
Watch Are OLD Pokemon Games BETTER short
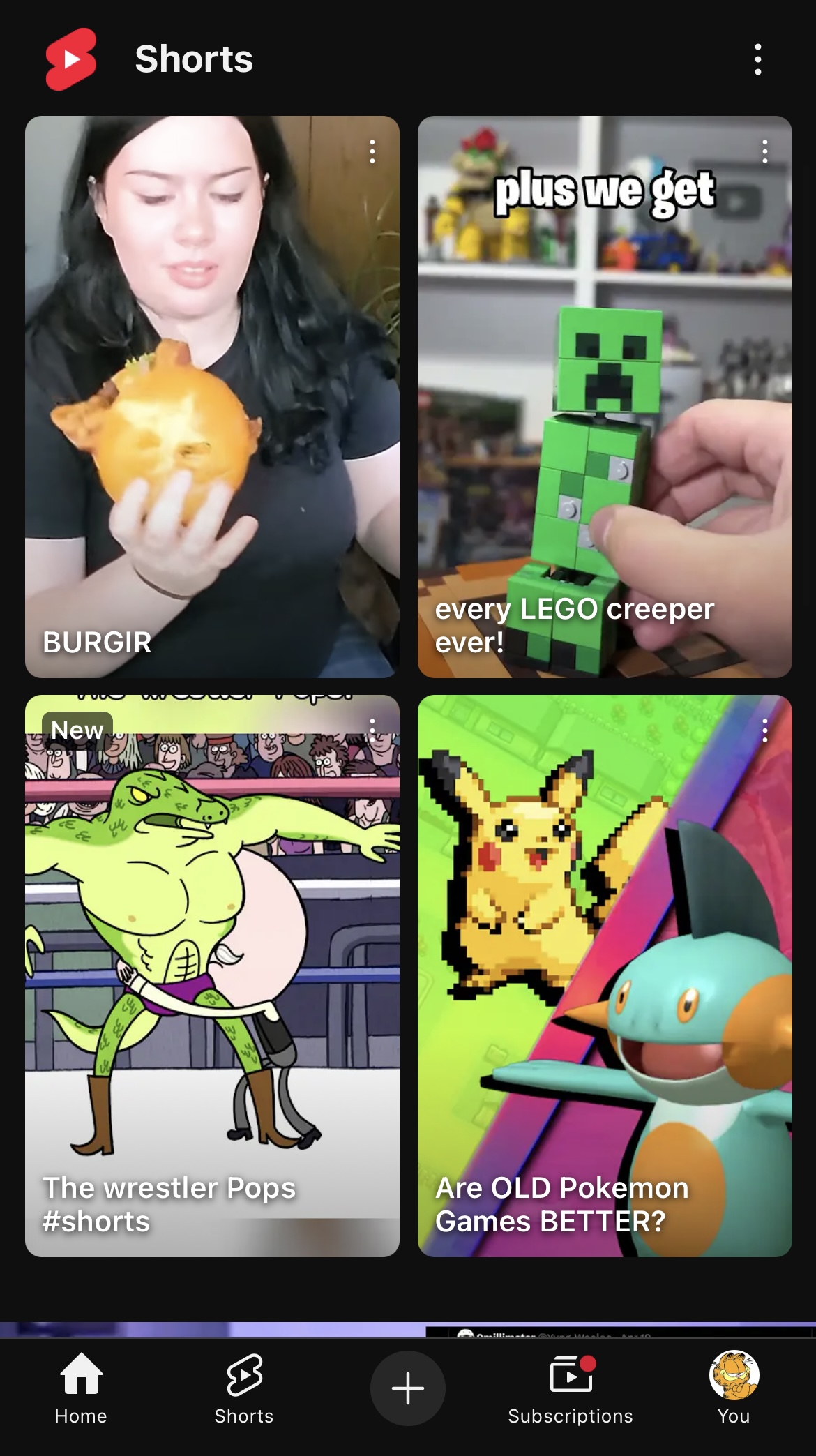[604, 975]
